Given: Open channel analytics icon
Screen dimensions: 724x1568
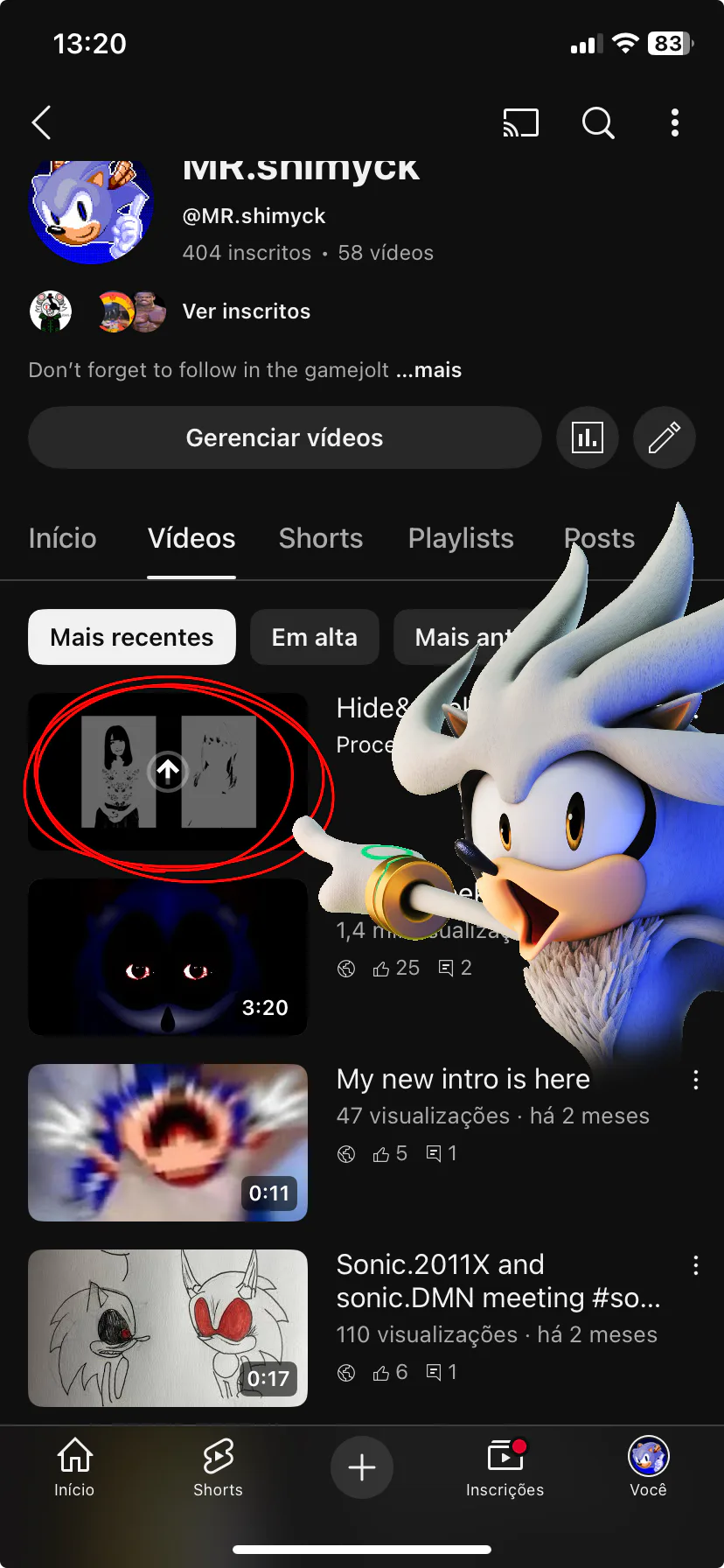Looking at the screenshot, I should pyautogui.click(x=588, y=437).
